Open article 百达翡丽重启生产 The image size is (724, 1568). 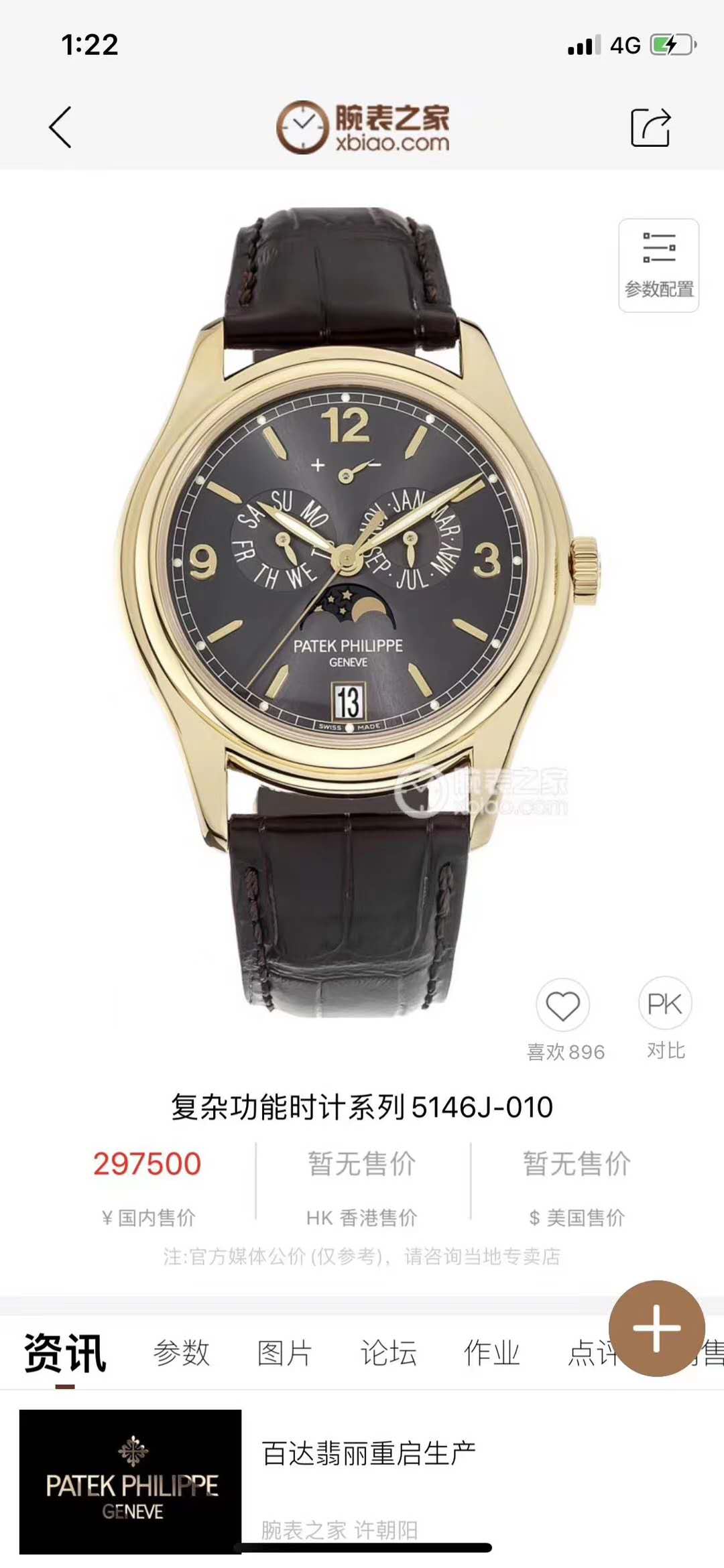click(x=369, y=1454)
